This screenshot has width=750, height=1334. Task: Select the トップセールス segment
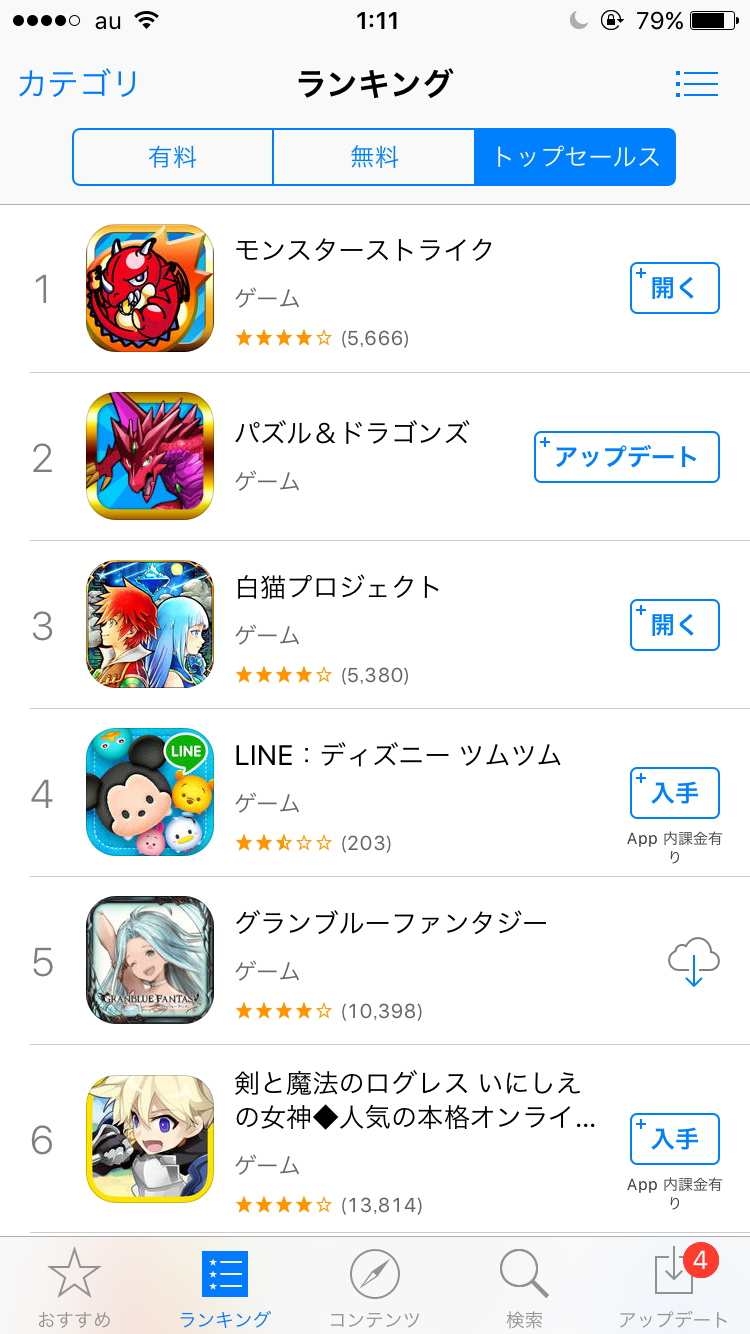pos(575,157)
